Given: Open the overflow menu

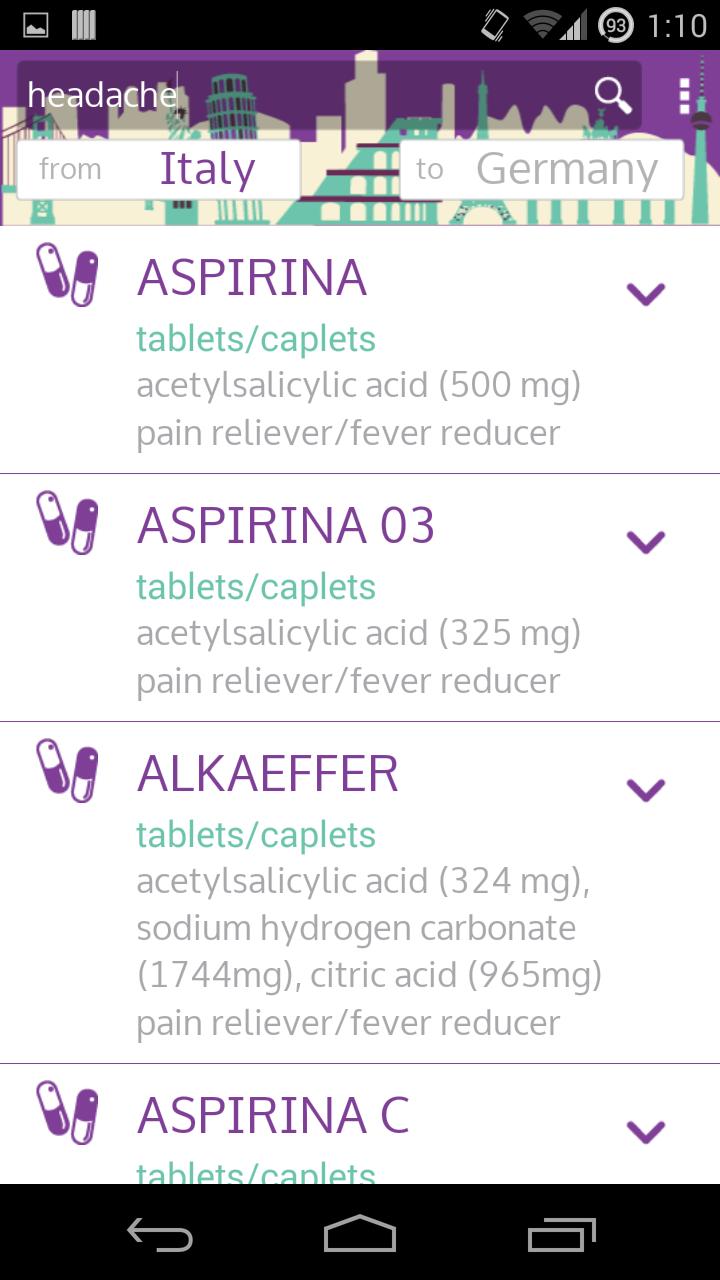Looking at the screenshot, I should pyautogui.click(x=685, y=95).
